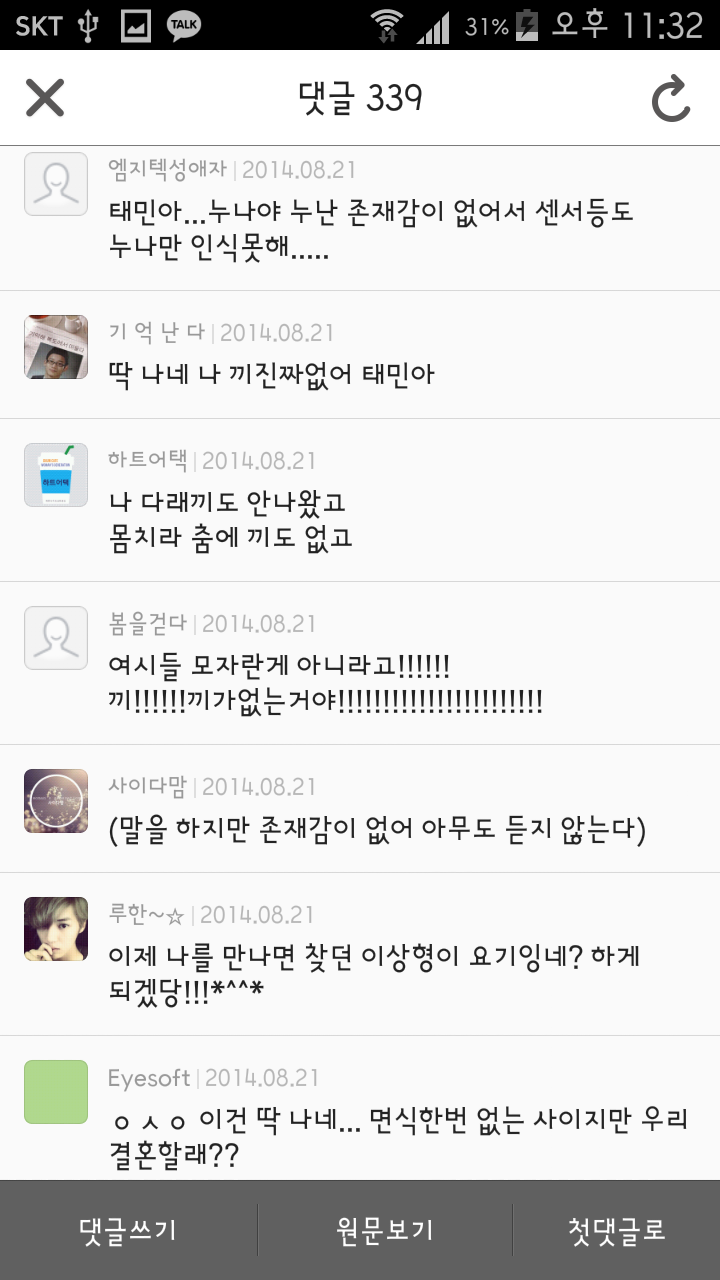Close the comments screen with X

(x=45, y=98)
